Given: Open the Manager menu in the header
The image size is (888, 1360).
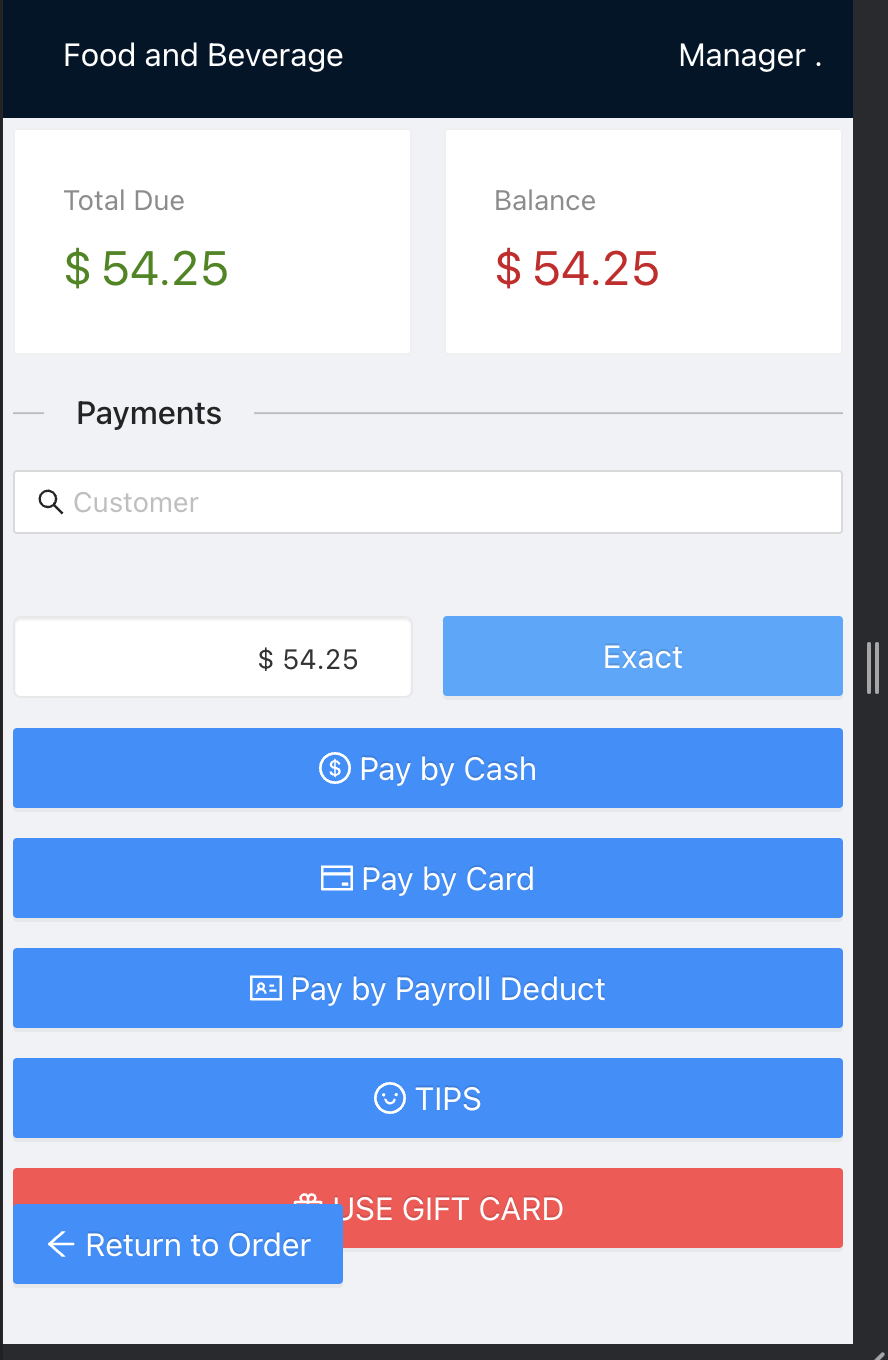Looking at the screenshot, I should click(x=749, y=56).
